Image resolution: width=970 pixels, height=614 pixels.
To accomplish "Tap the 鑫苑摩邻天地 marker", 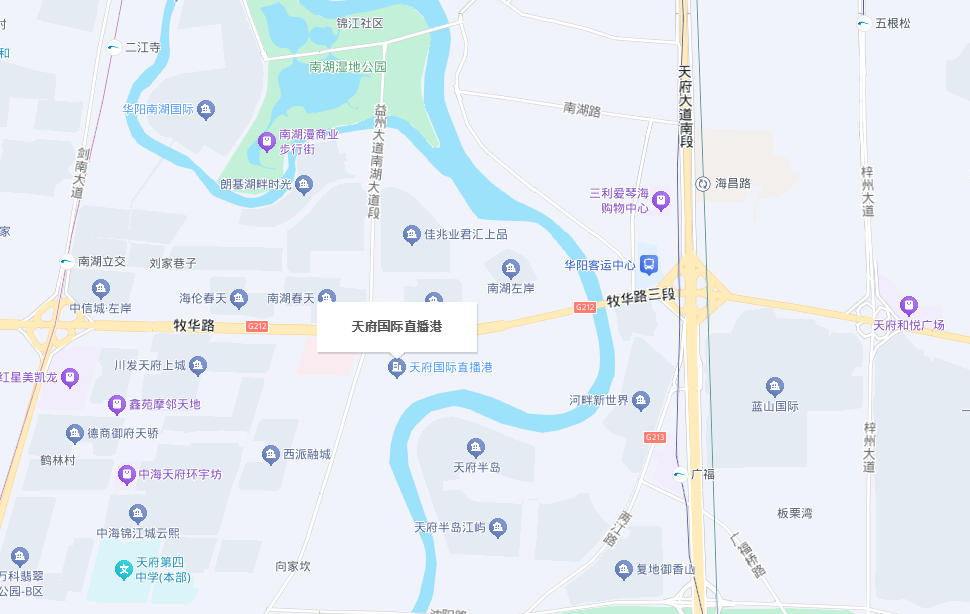I will click(116, 404).
